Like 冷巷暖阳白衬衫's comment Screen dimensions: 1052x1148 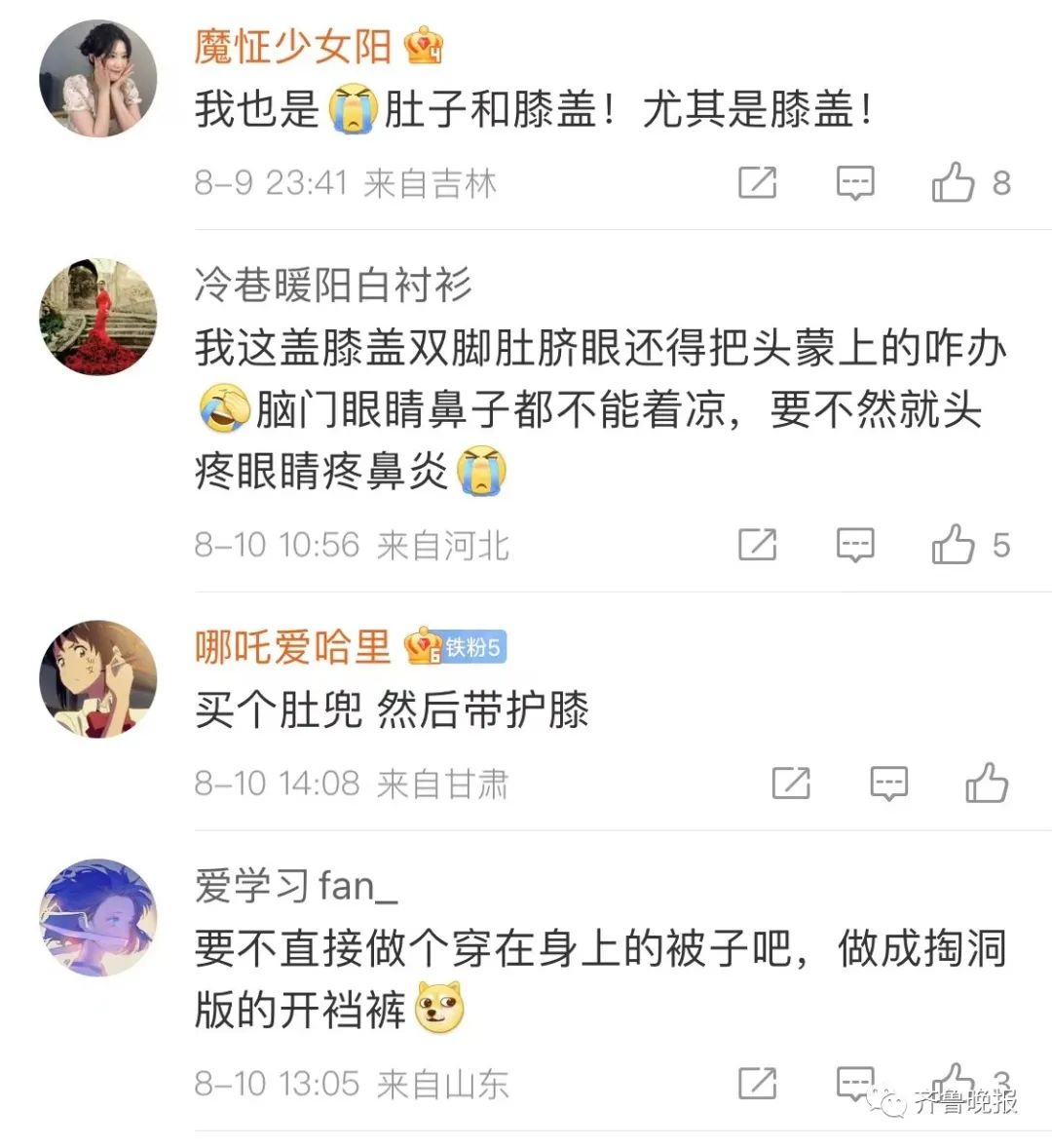pyautogui.click(x=954, y=544)
